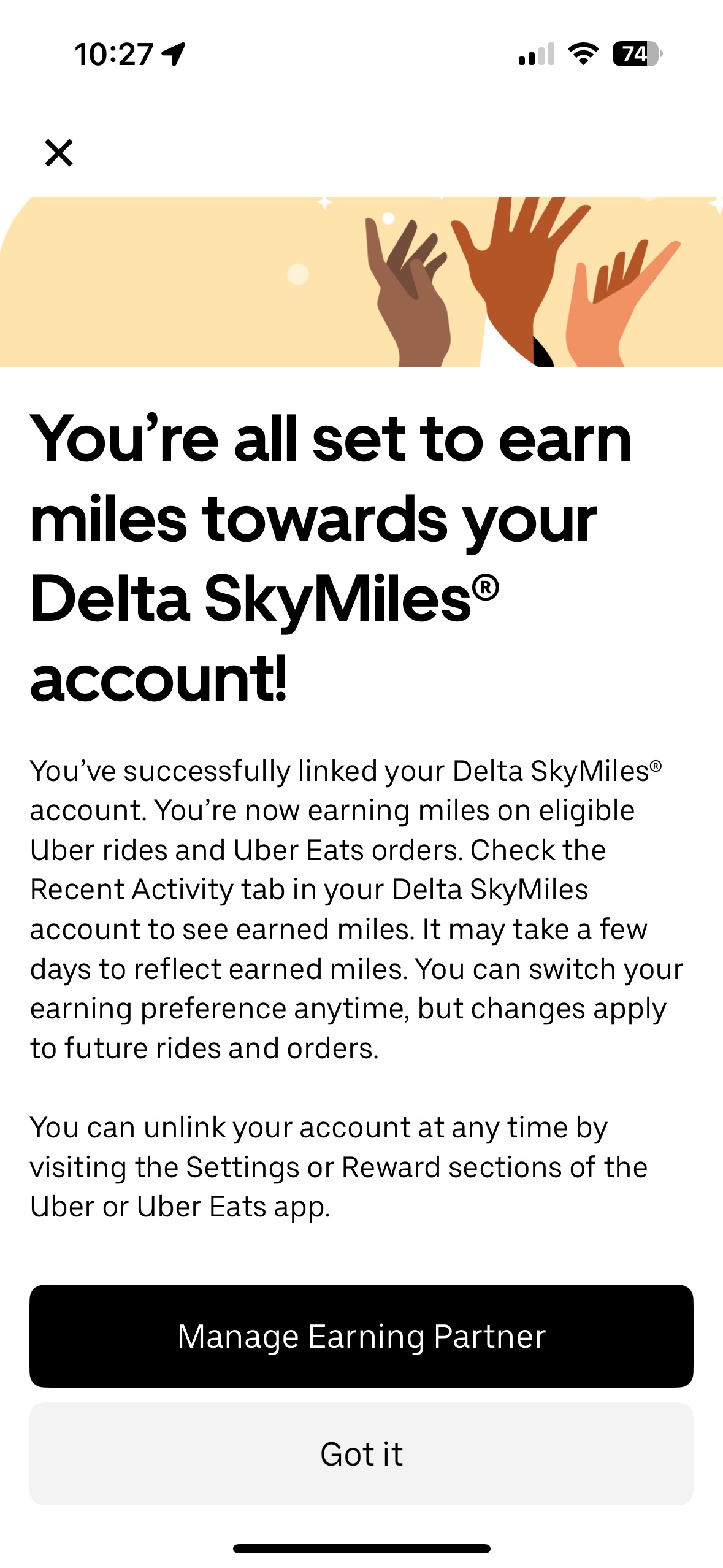This screenshot has width=723, height=1568.
Task: Close the Delta SkyMiles confirmation screen
Action: point(59,153)
